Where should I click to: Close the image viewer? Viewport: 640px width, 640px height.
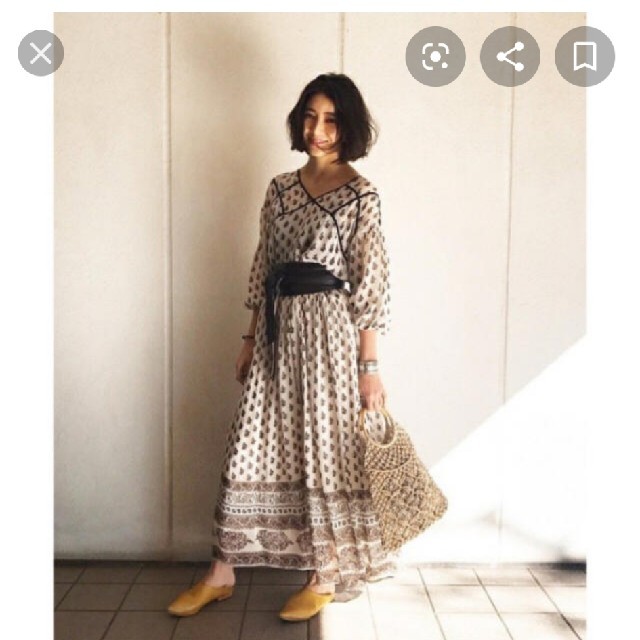click(x=41, y=54)
